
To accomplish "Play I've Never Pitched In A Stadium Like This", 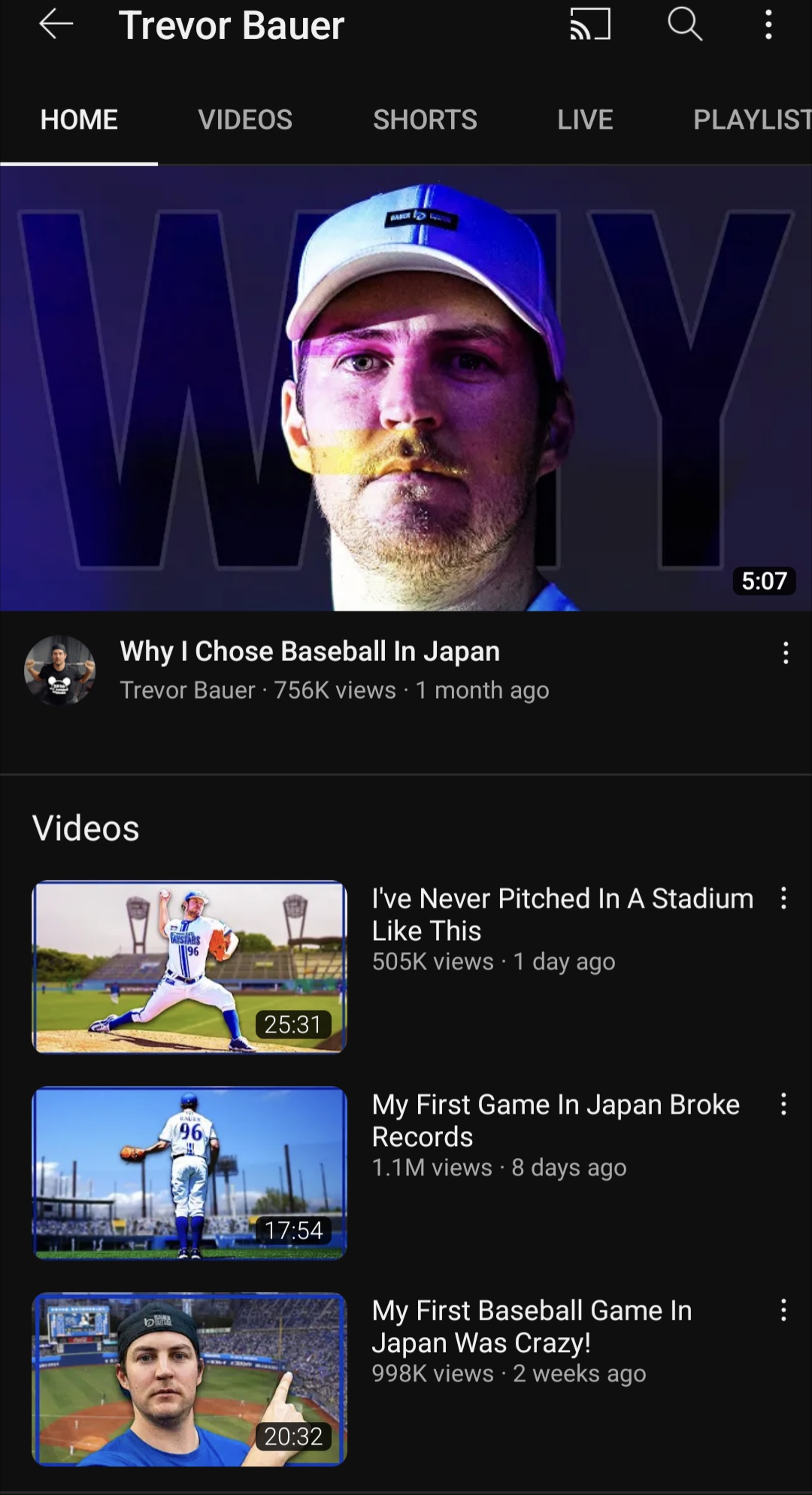I will 189,966.
